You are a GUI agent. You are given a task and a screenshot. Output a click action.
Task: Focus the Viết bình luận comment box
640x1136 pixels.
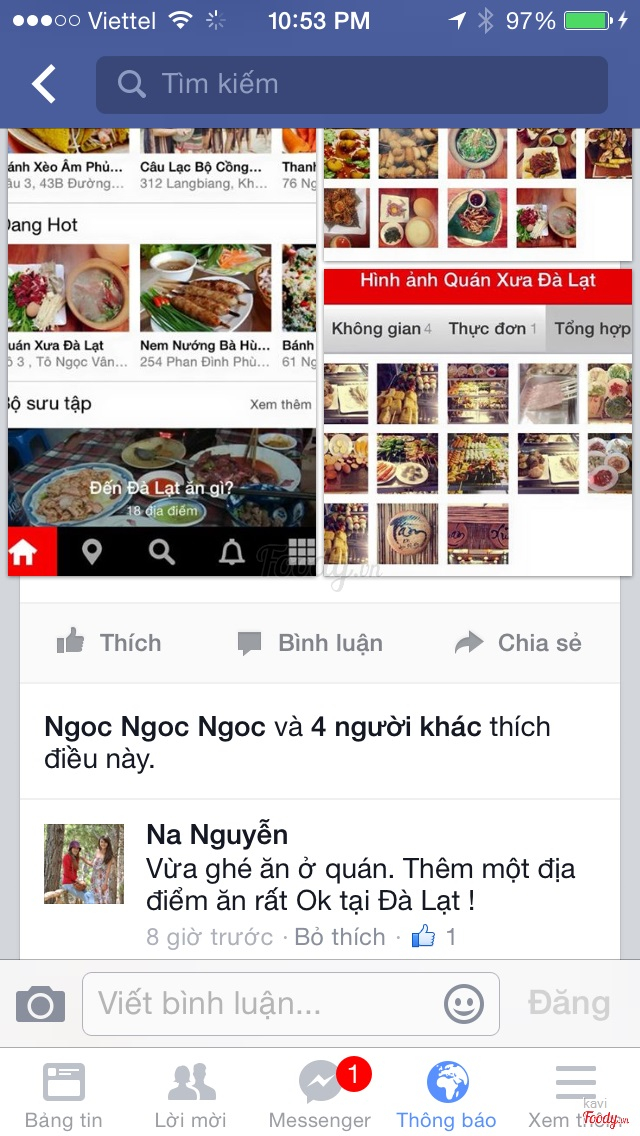pos(265,1004)
